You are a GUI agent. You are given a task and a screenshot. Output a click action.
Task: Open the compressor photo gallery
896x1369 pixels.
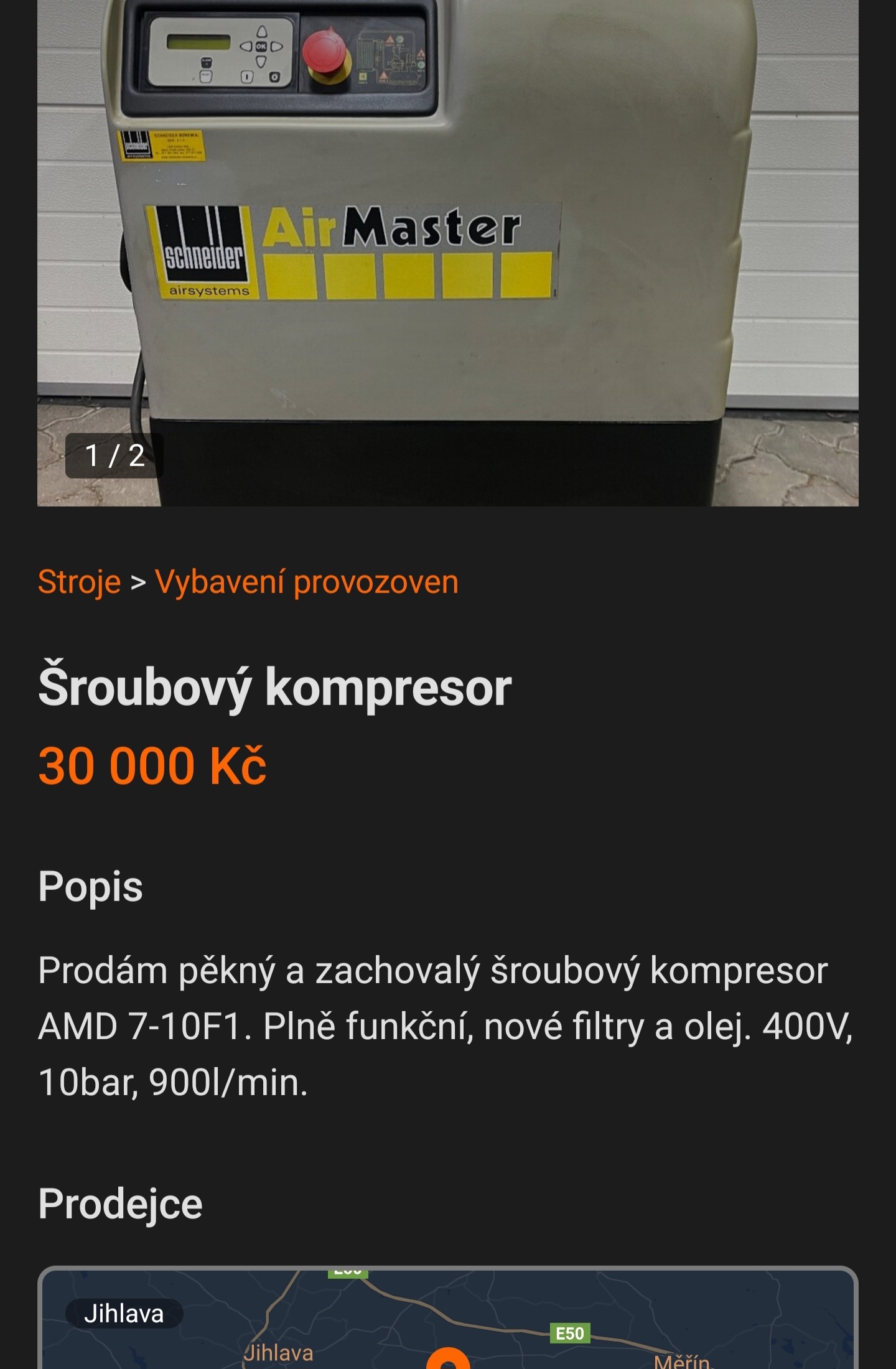[447, 249]
